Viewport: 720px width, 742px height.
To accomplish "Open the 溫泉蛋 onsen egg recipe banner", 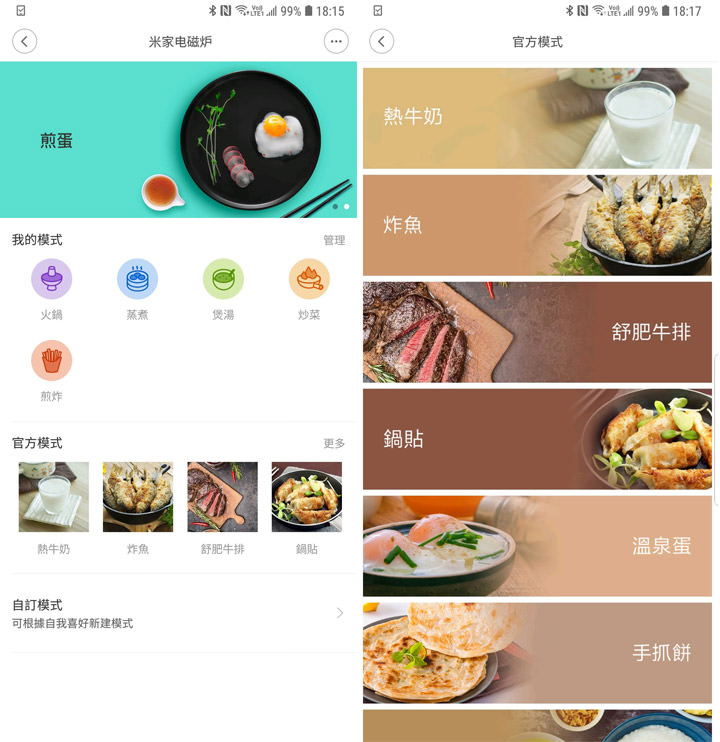I will [x=537, y=546].
